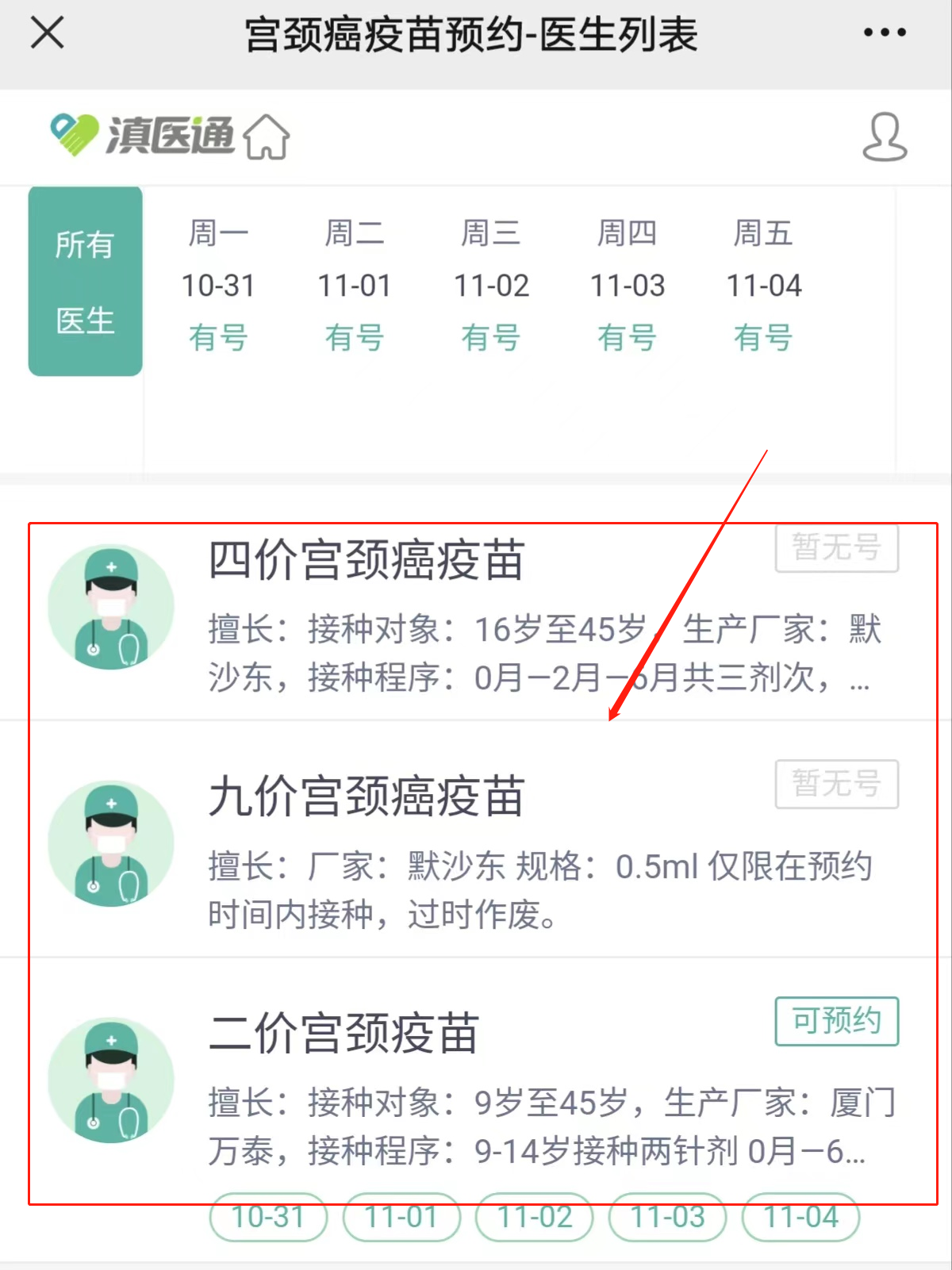Tap 可预约 button for 二价宫颈疫苗

[x=836, y=1022]
